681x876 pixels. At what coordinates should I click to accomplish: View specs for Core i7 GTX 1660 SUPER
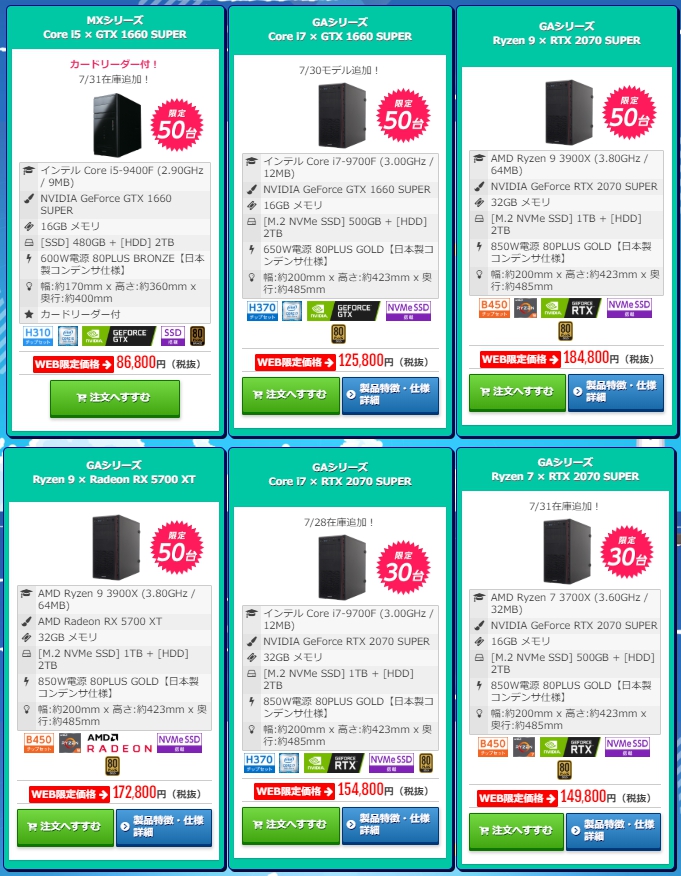point(389,395)
